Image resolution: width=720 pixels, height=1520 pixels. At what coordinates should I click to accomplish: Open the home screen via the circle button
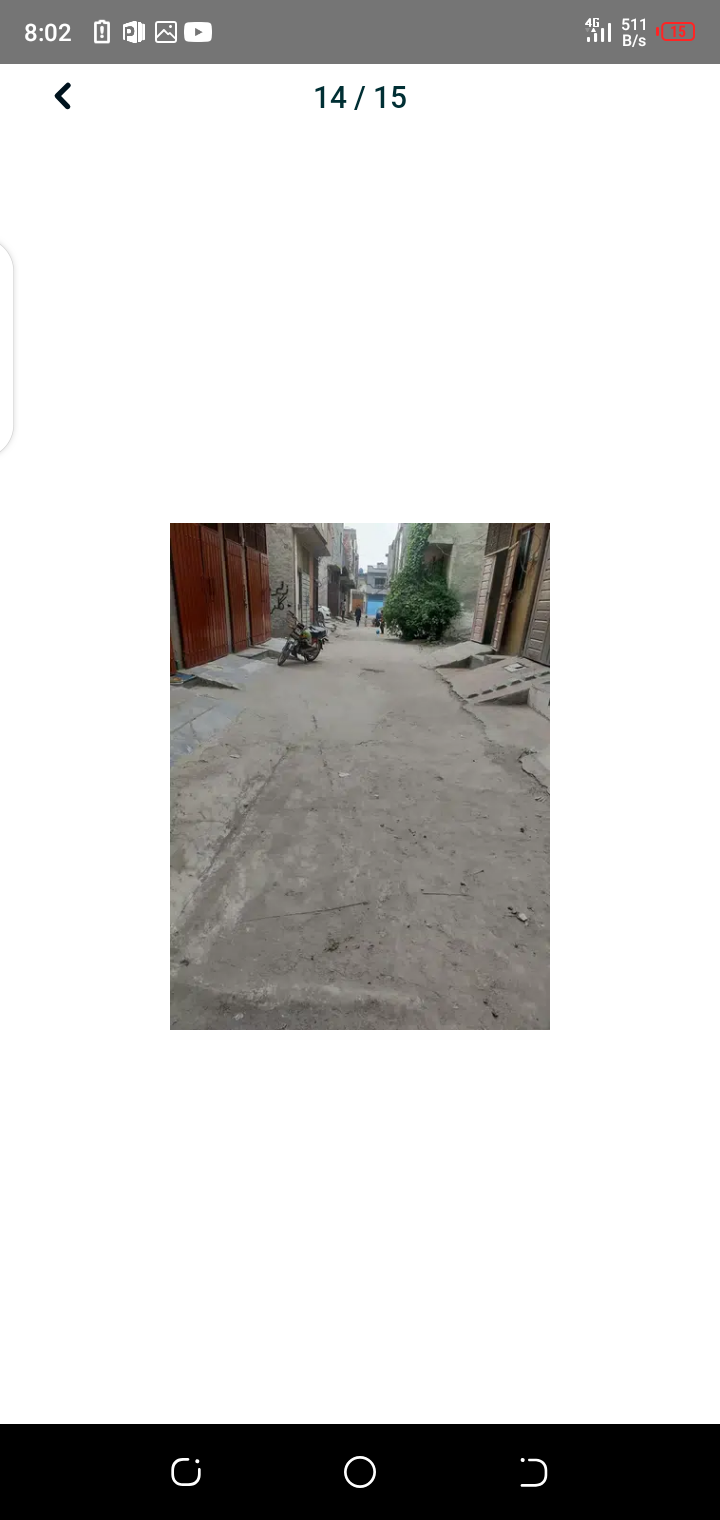(x=360, y=1472)
